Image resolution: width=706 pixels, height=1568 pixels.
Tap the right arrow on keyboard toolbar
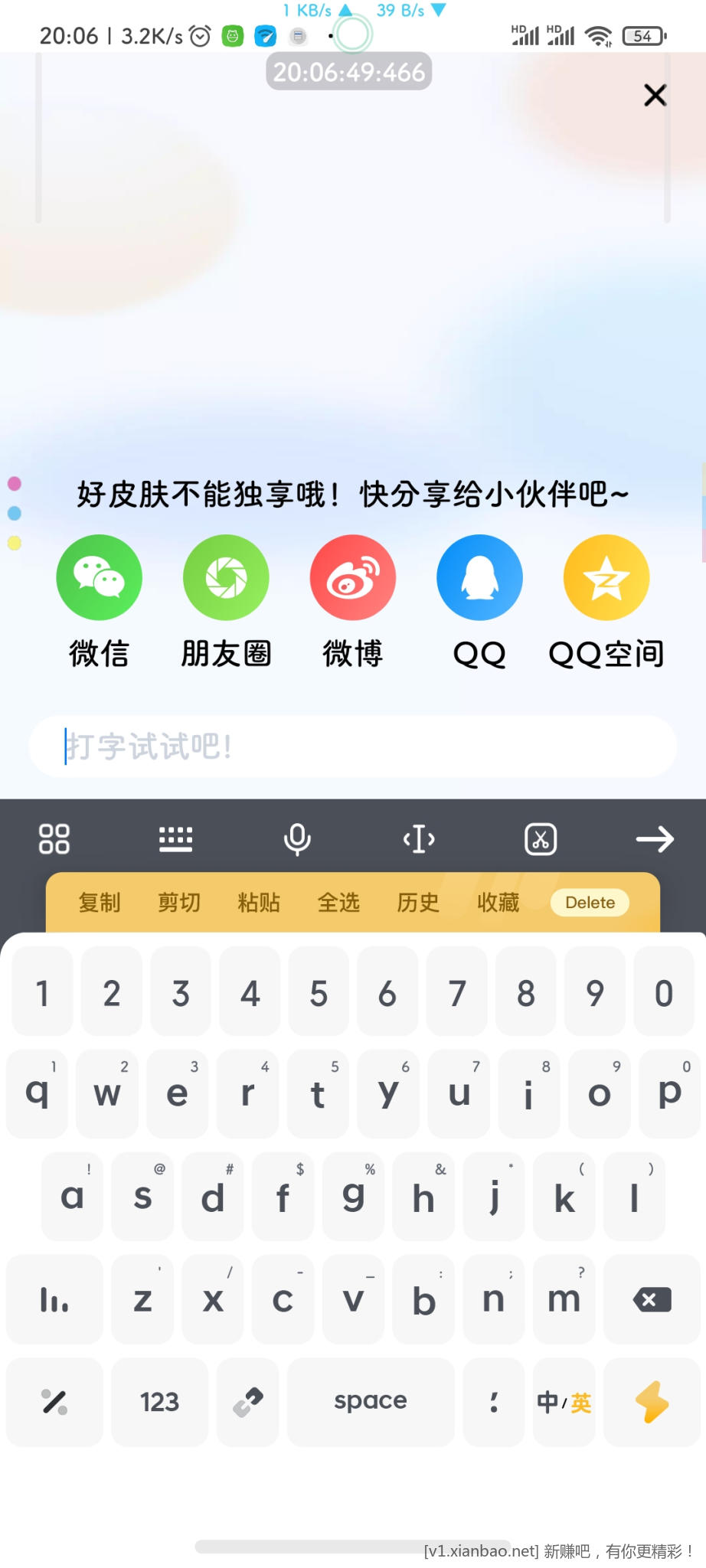pos(655,839)
